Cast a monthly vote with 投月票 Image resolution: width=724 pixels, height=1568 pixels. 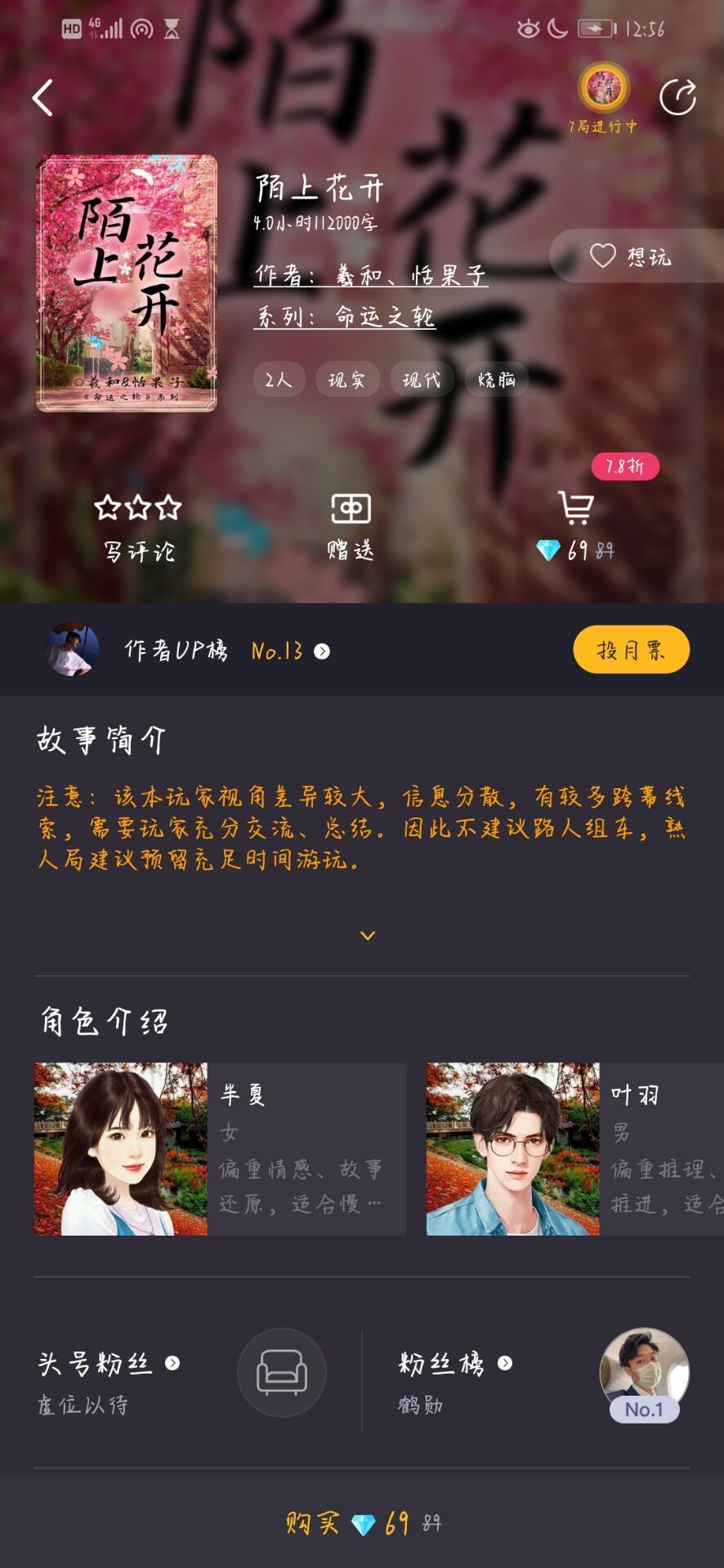click(x=631, y=650)
